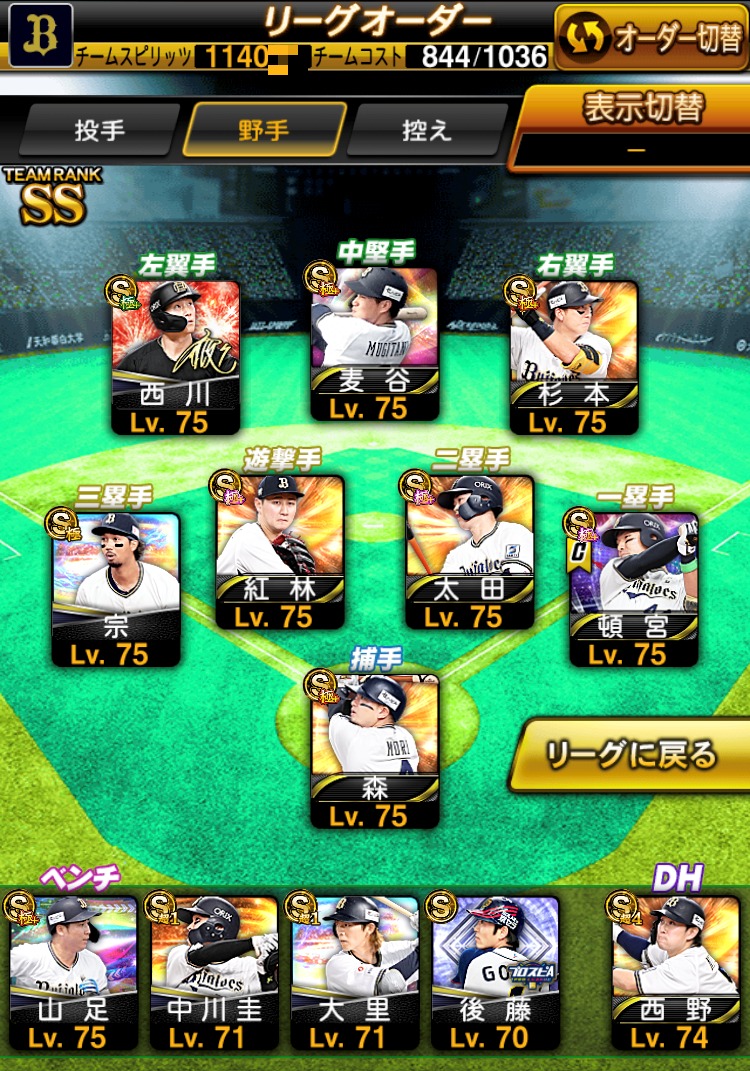
Task: Select the 野手 tab
Action: [x=264, y=130]
